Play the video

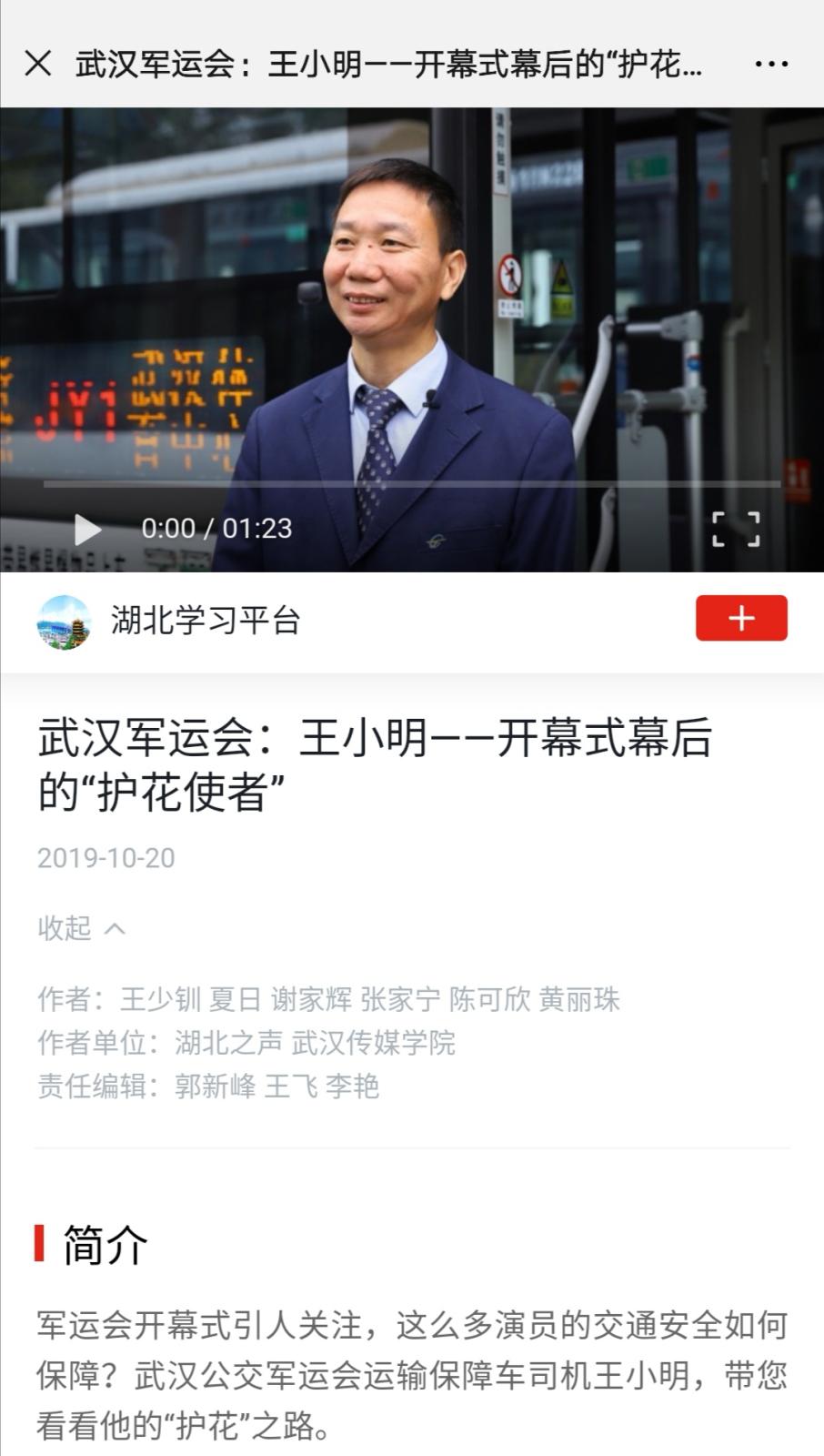[87, 529]
